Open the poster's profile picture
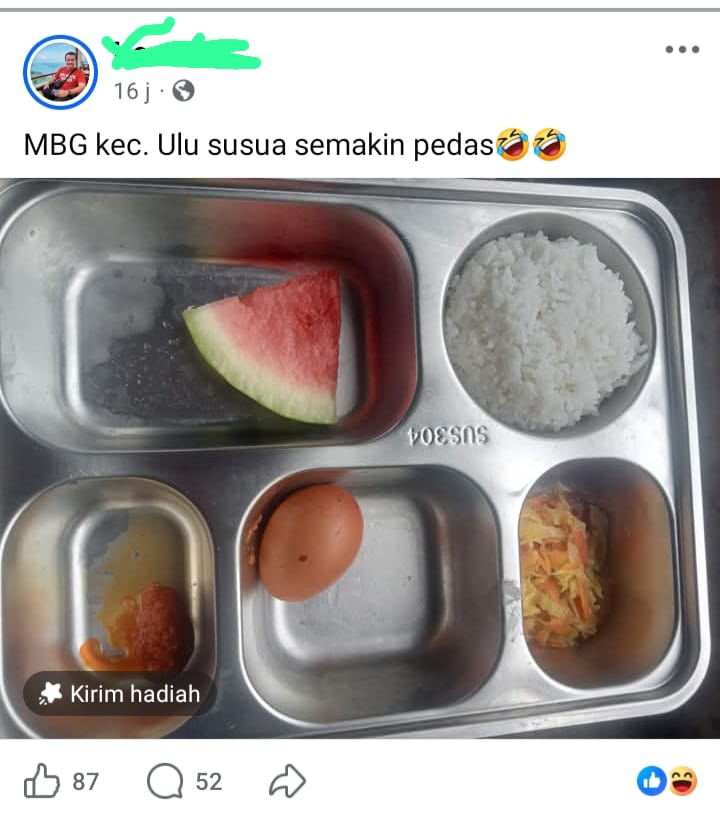This screenshot has height=820, width=720. tap(60, 72)
